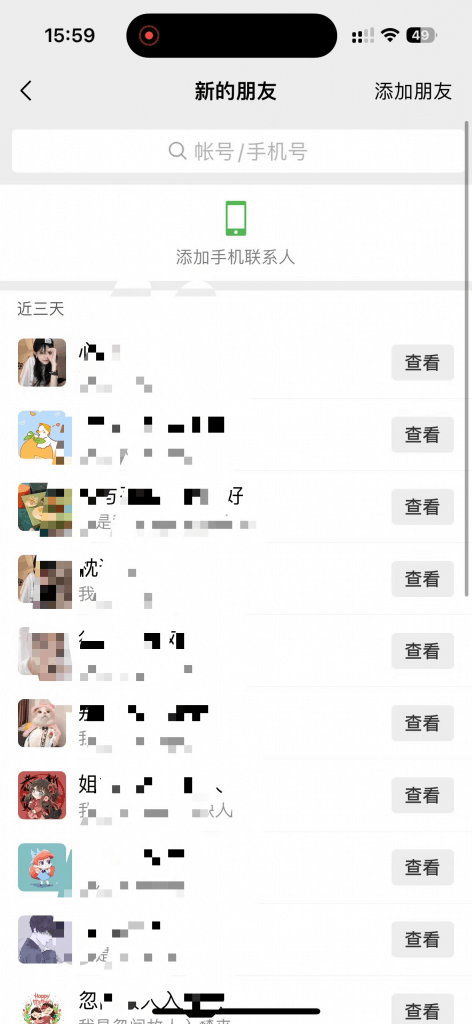Tap 查看 for the contact starting with 姐
The width and height of the screenshot is (472, 1024).
(x=422, y=795)
